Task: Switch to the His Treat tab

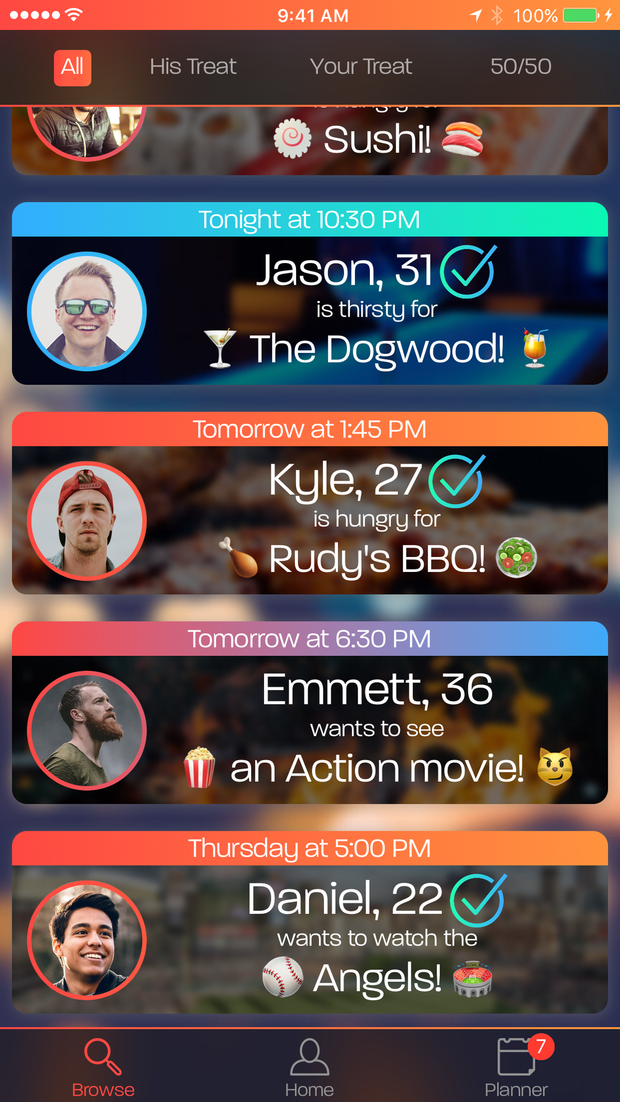Action: click(x=193, y=67)
